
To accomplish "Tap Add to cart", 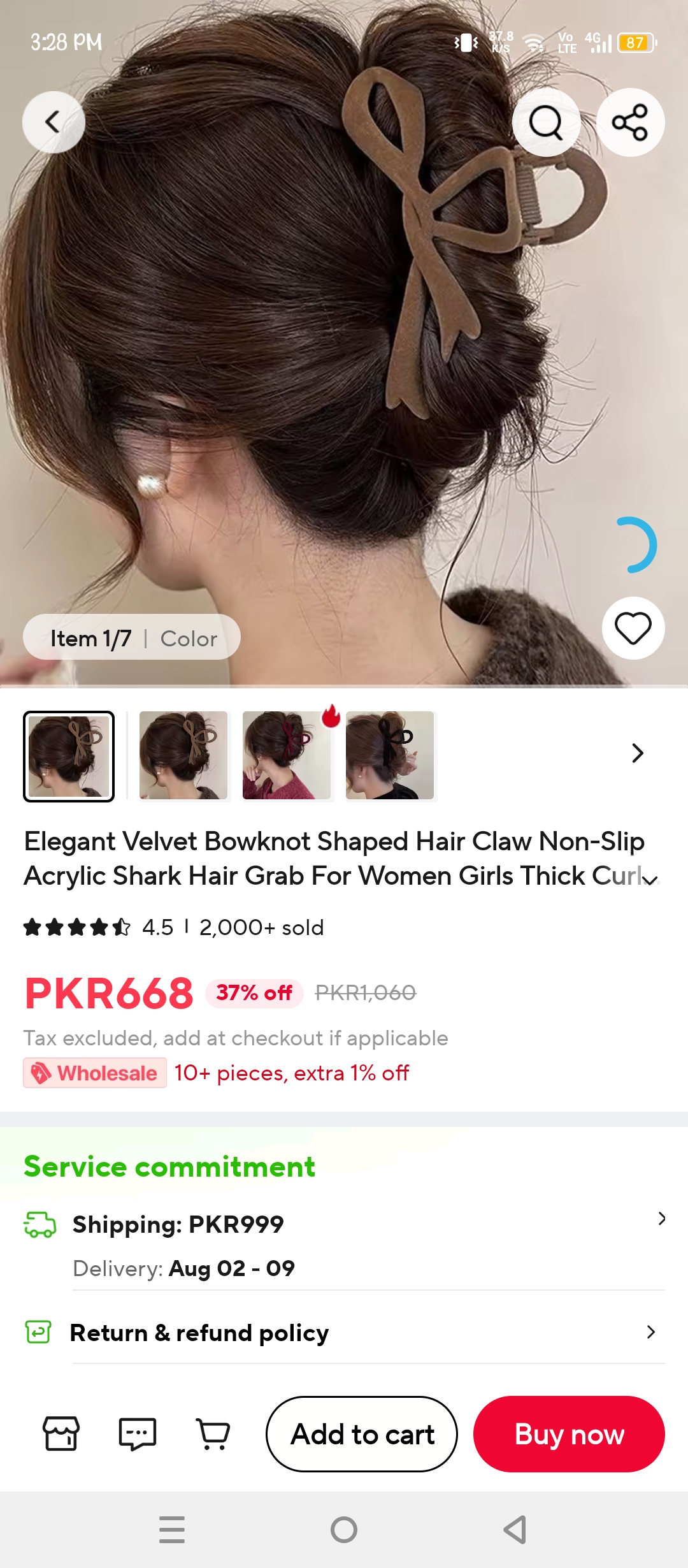I will pos(362,1434).
